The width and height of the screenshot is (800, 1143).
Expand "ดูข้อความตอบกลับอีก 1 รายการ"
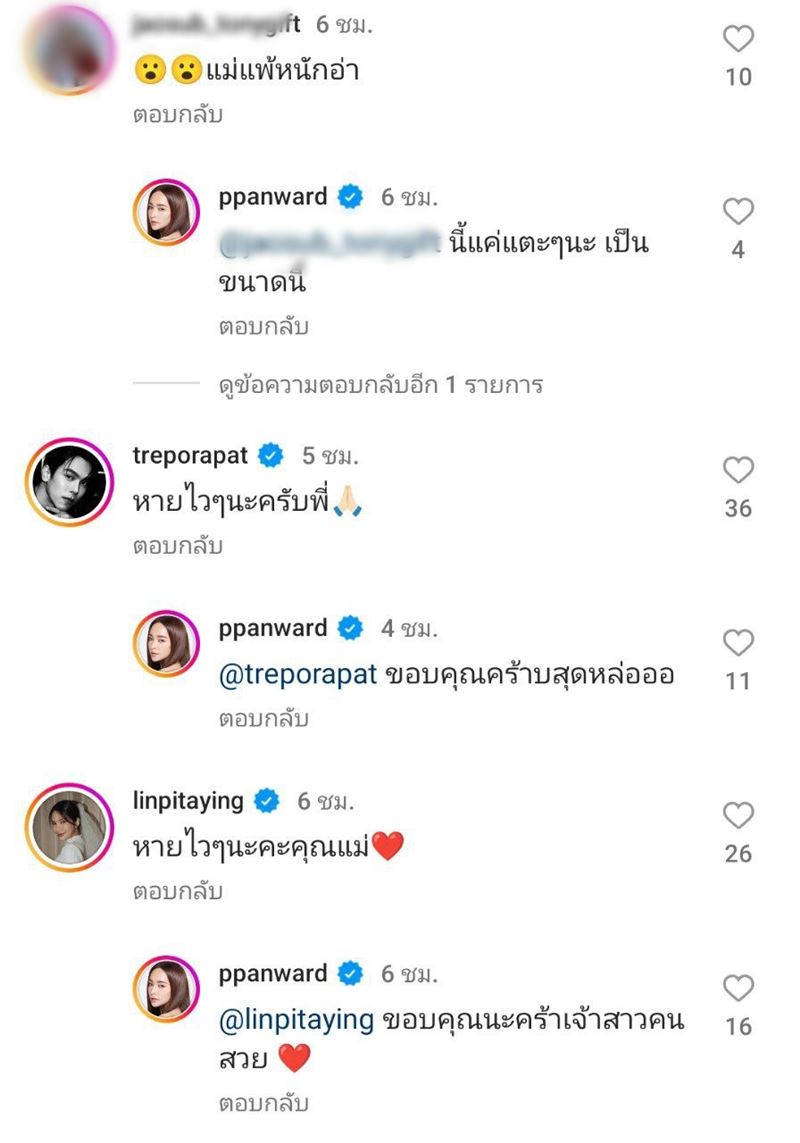tap(381, 385)
